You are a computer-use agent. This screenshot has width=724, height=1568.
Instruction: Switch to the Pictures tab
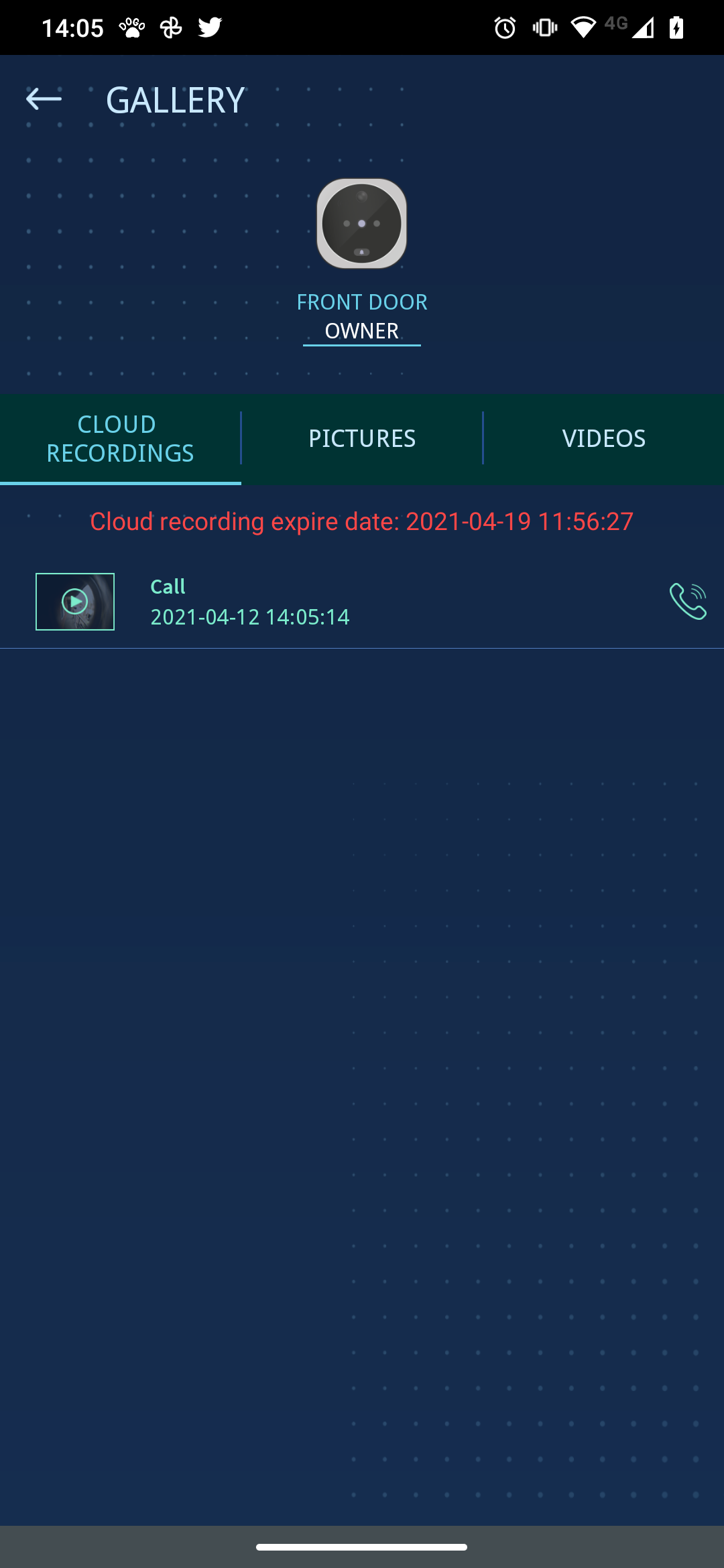tap(362, 438)
